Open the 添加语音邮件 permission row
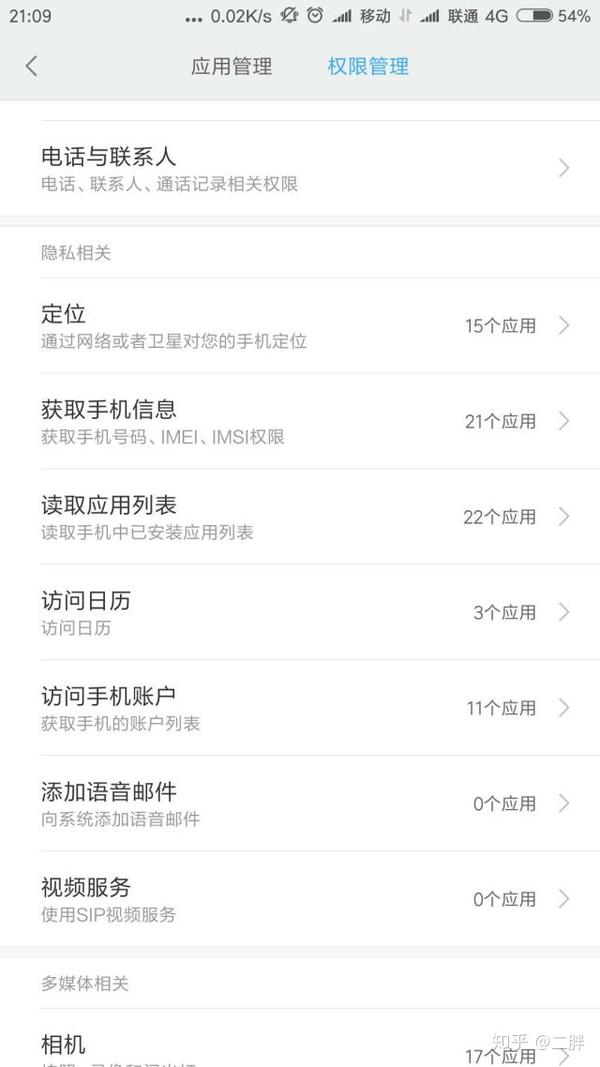This screenshot has width=600, height=1067. point(300,804)
